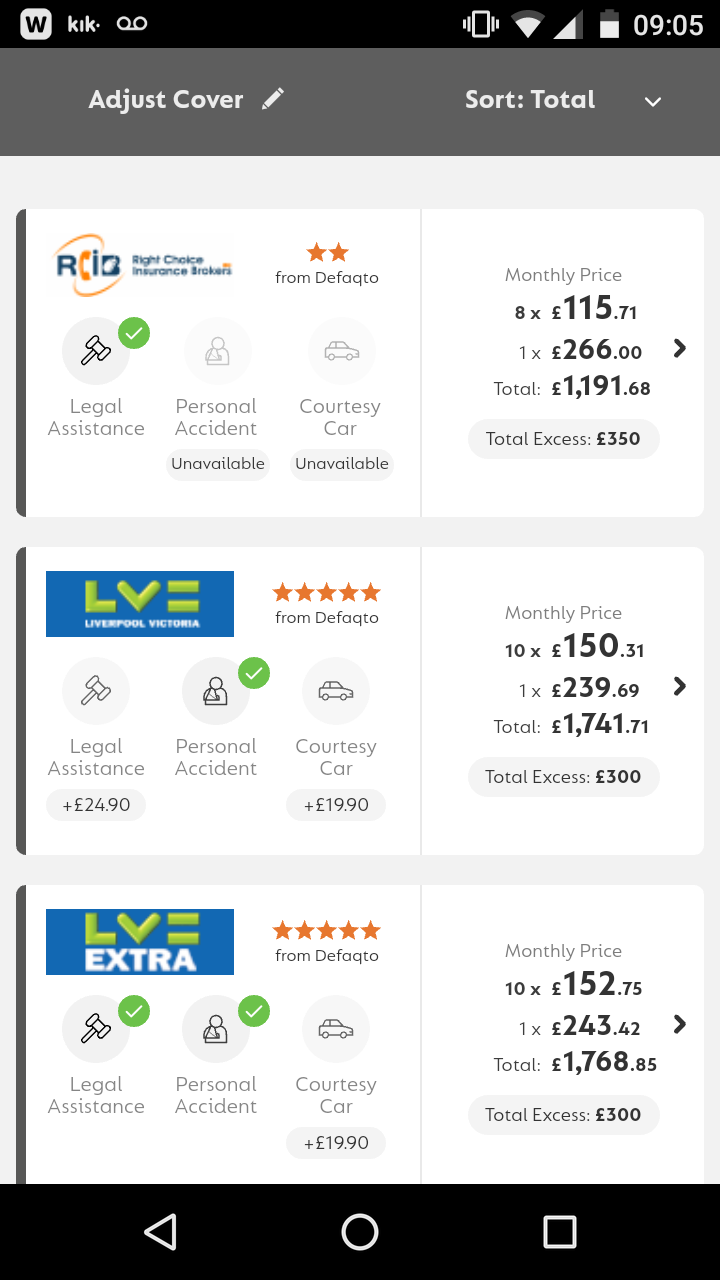The width and height of the screenshot is (720, 1280).
Task: Expand the Sort: Total dropdown
Action: pos(563,100)
